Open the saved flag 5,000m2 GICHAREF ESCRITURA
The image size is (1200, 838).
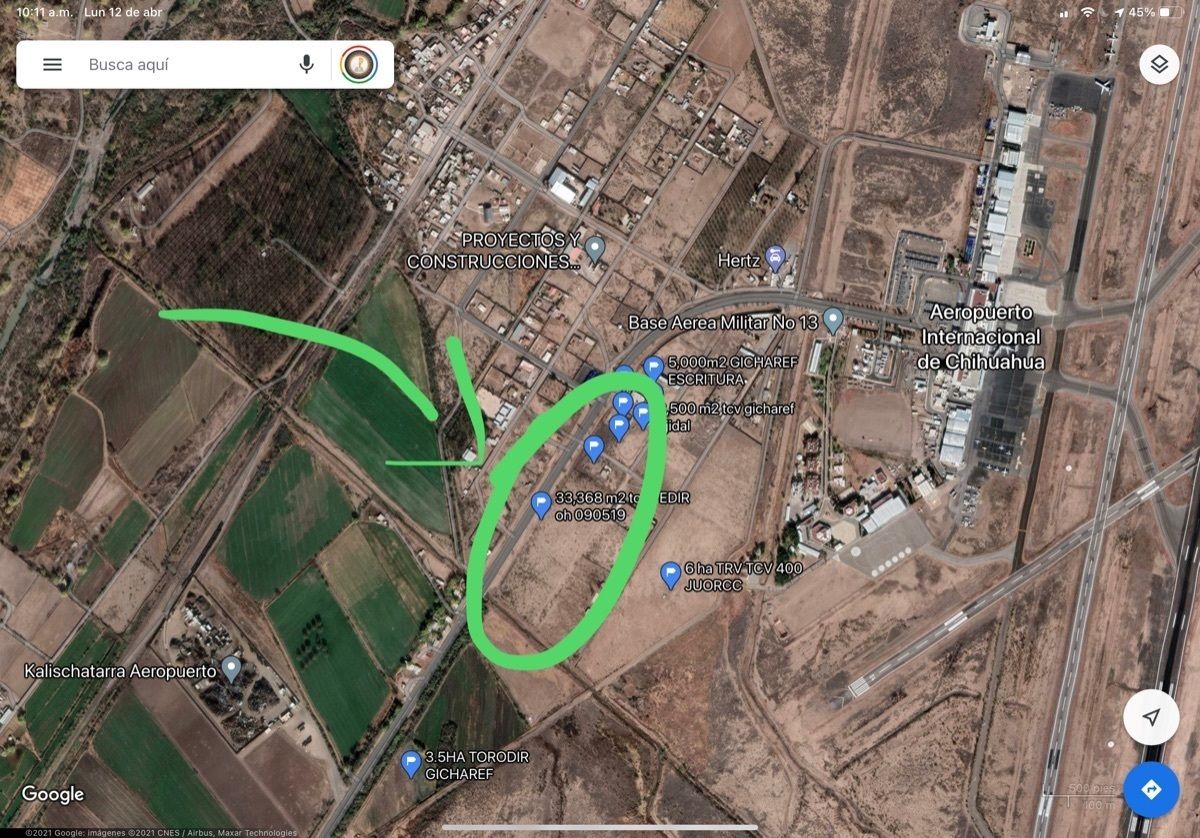653,368
